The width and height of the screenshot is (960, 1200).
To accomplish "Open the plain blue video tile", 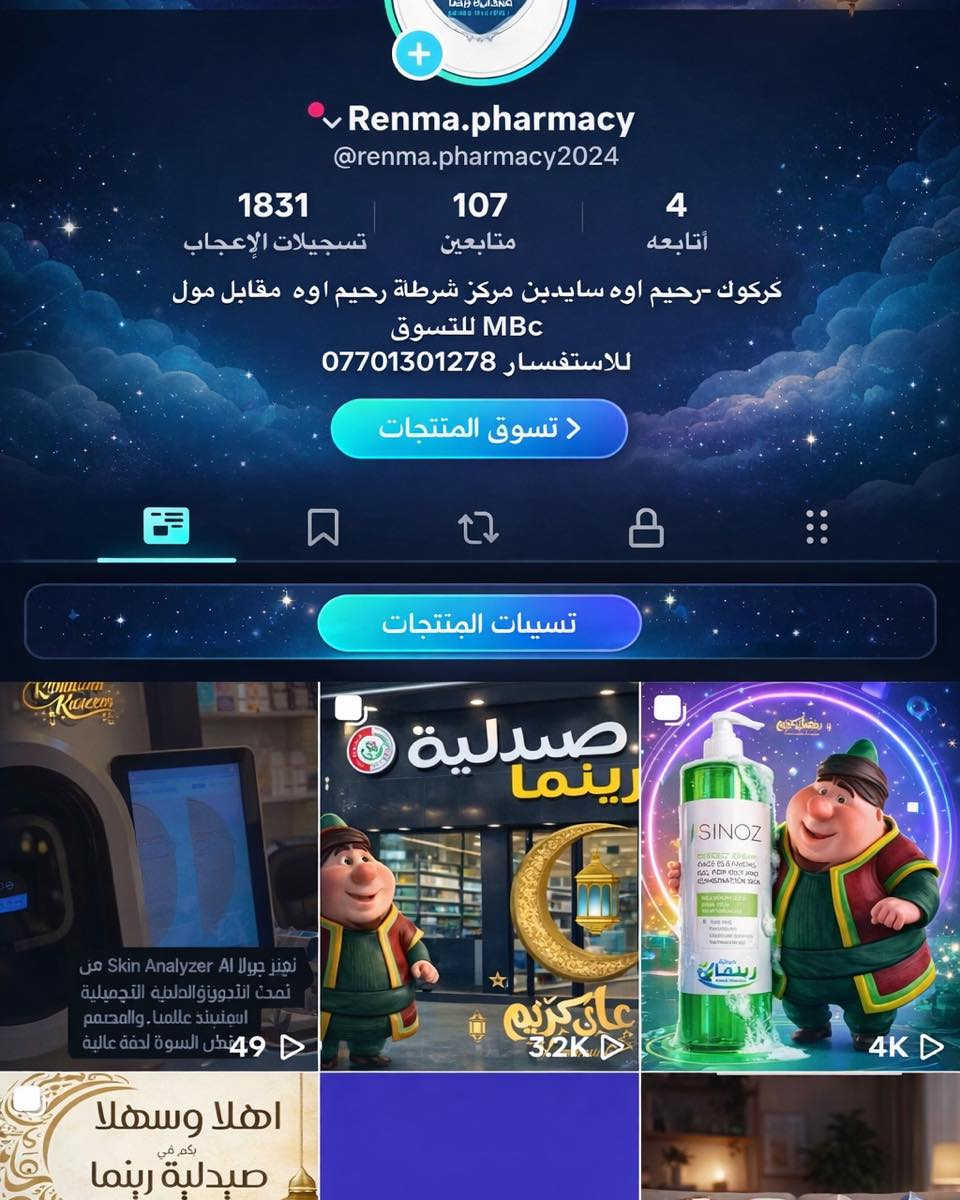I will (479, 1138).
